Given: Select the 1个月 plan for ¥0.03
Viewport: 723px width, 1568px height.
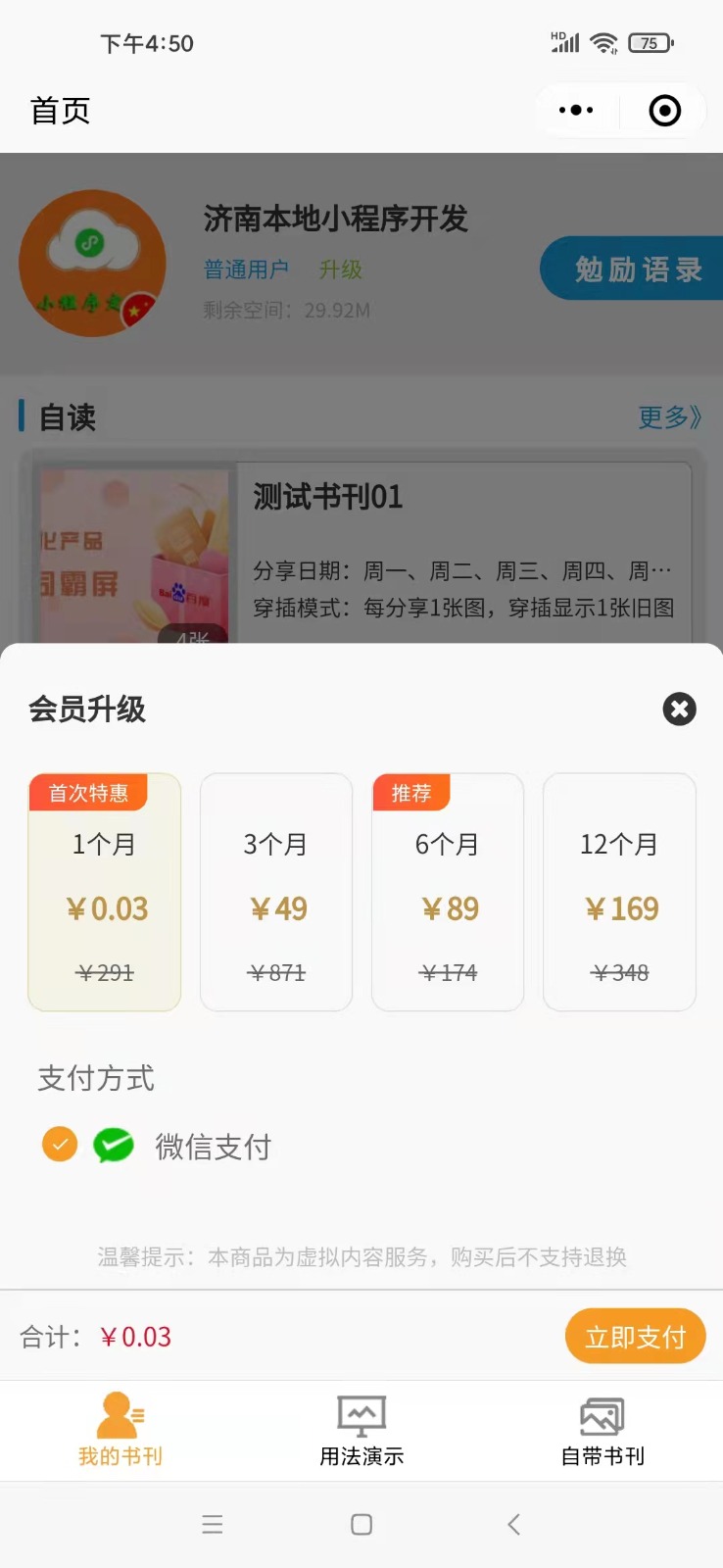Looking at the screenshot, I should coord(105,892).
